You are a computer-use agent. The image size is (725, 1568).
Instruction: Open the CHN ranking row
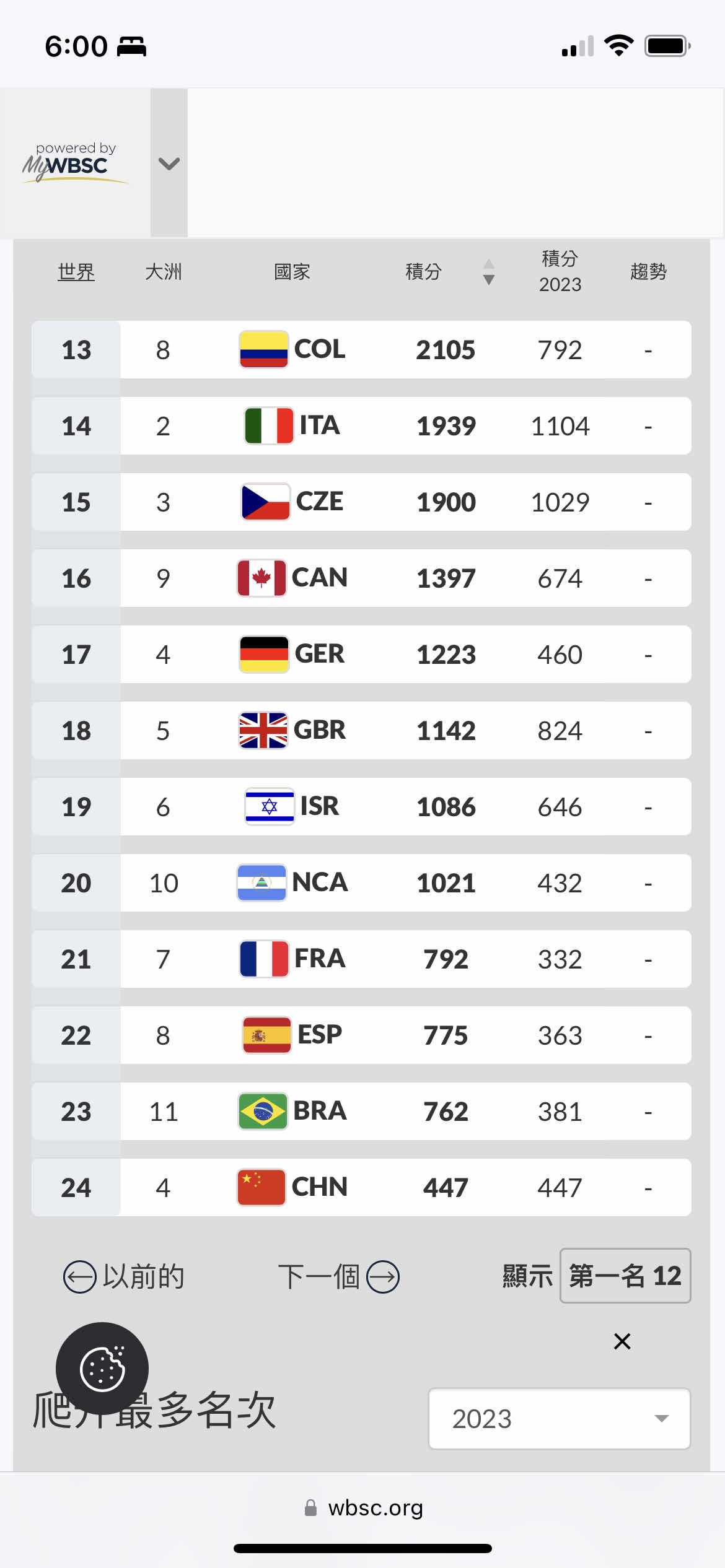click(361, 1187)
